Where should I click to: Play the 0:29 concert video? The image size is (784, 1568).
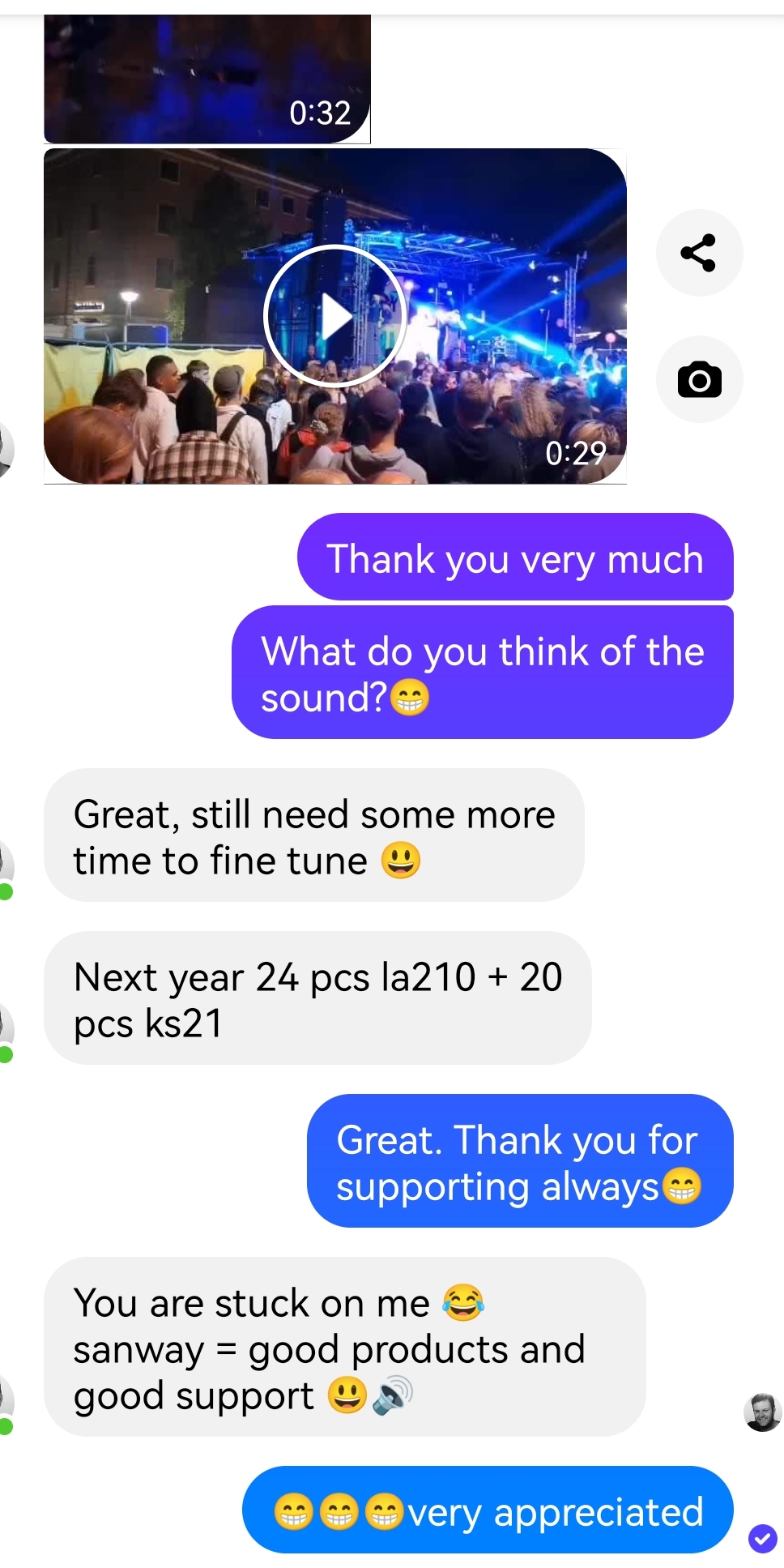334,316
